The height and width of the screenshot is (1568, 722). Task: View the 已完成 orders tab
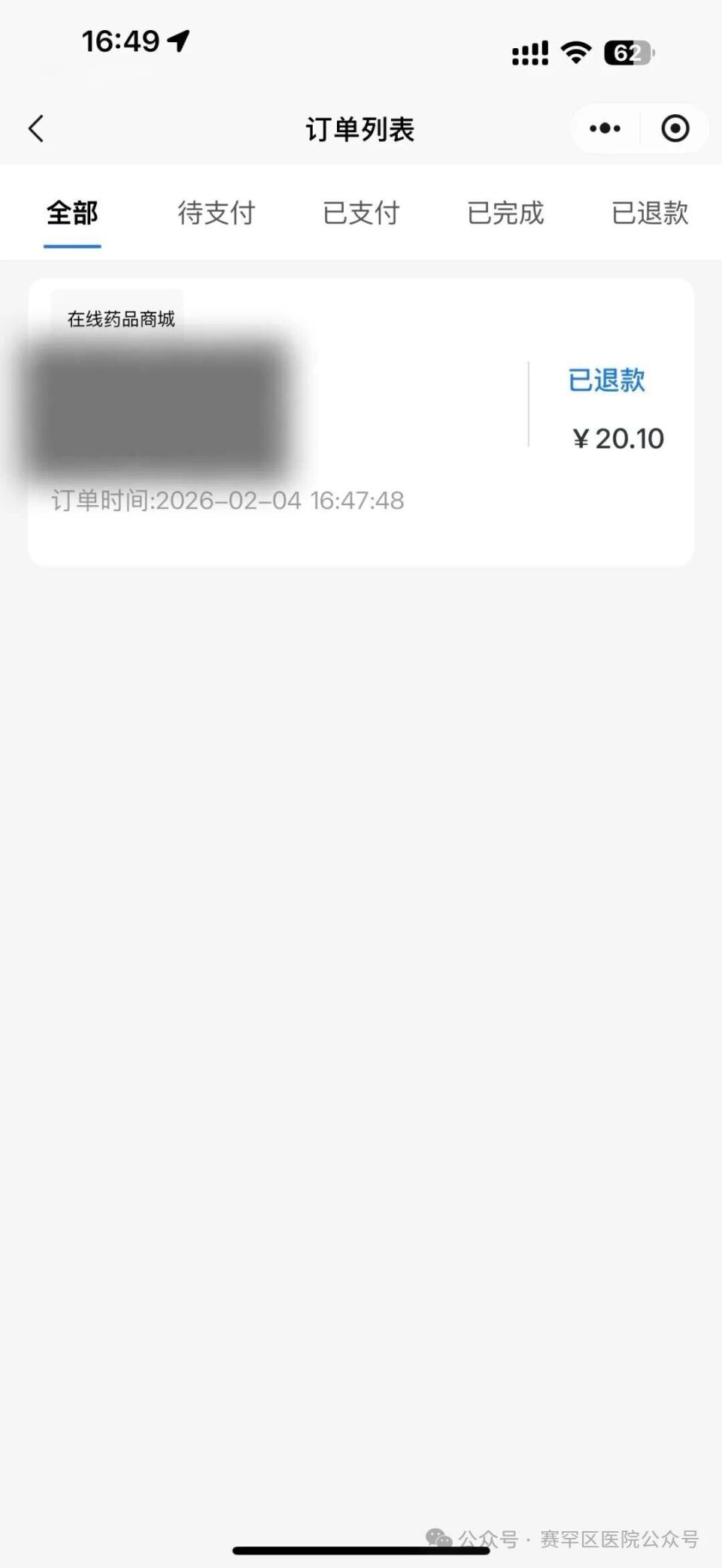(505, 213)
